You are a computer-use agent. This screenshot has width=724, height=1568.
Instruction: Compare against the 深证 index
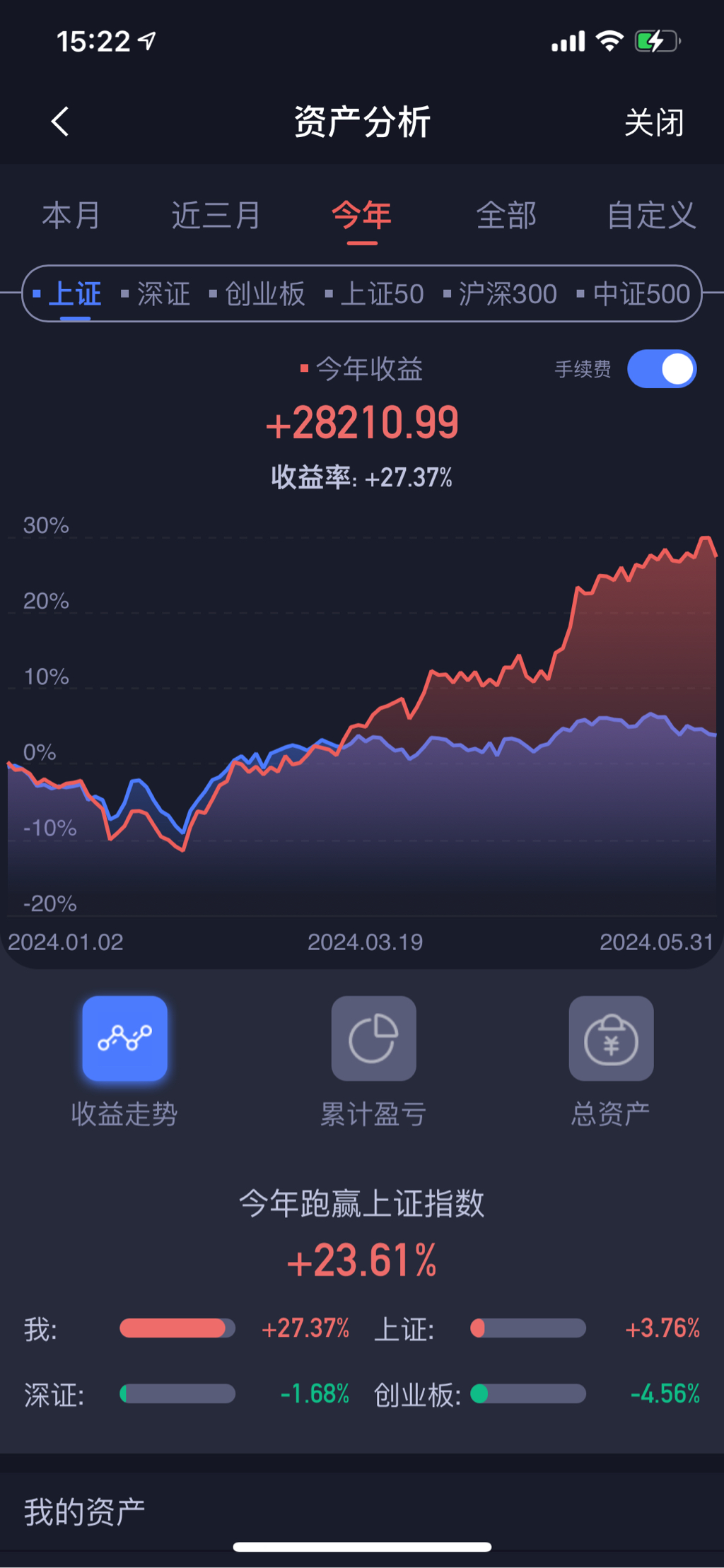click(x=163, y=294)
